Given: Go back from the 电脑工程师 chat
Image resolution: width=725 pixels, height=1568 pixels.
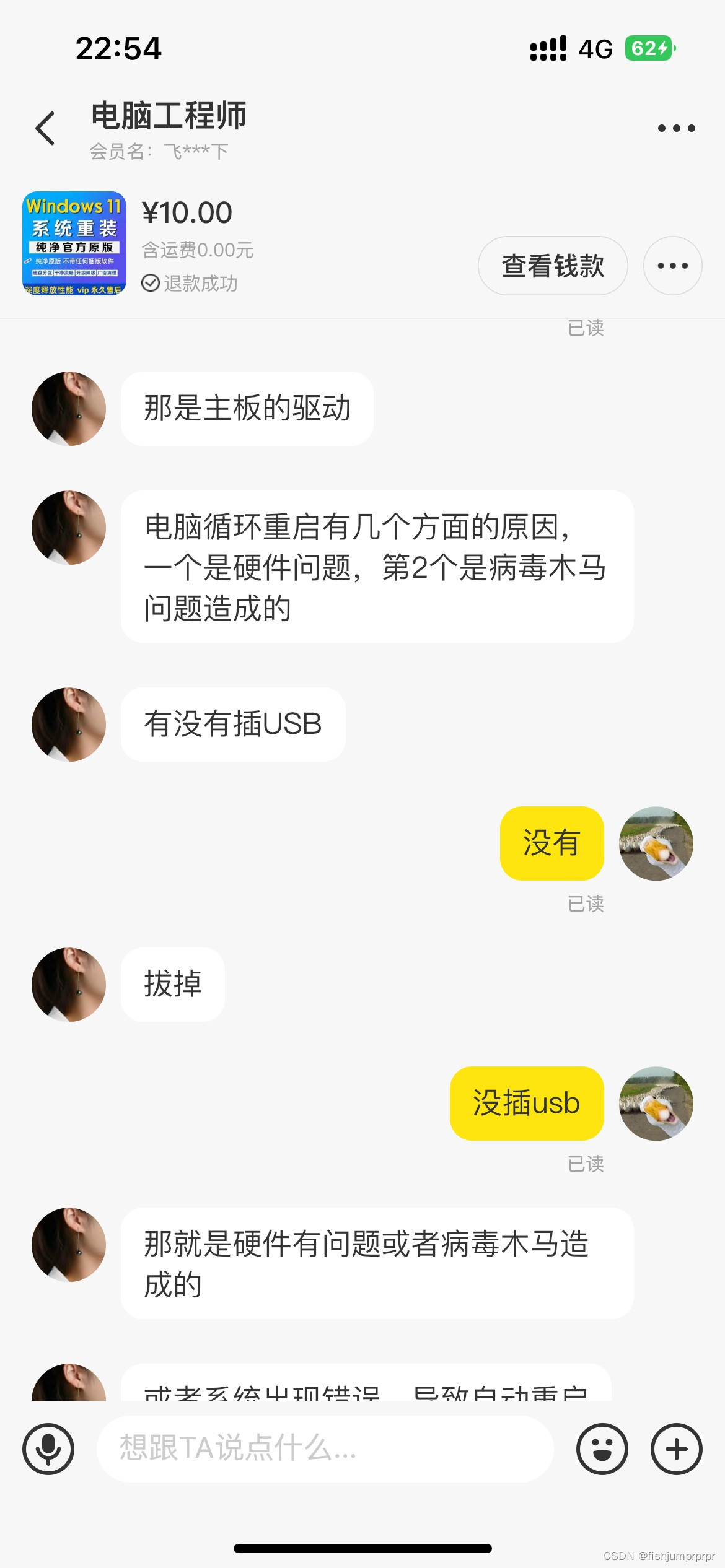Looking at the screenshot, I should (45, 128).
